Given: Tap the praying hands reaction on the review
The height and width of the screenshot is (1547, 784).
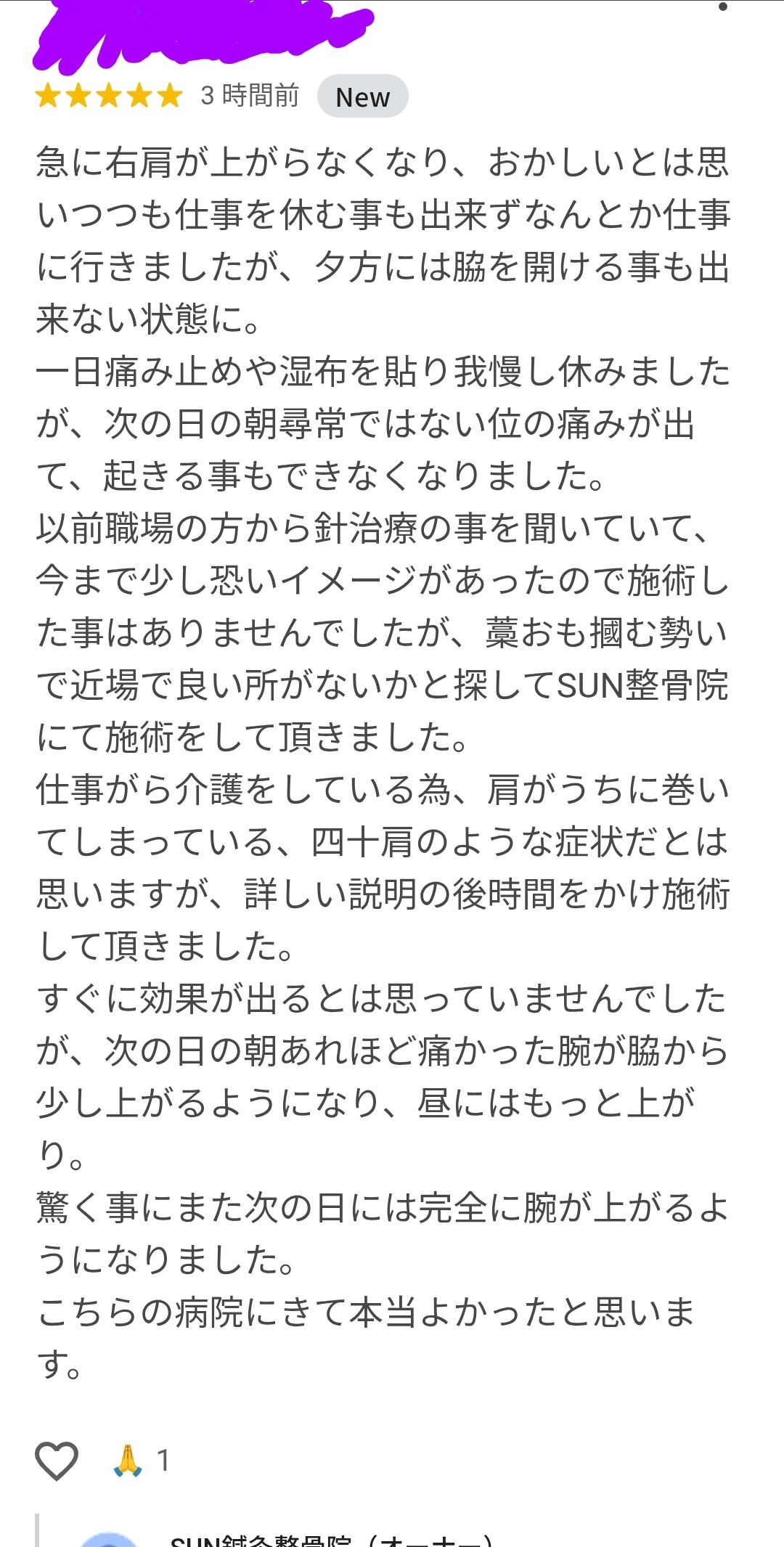Looking at the screenshot, I should click(128, 1460).
